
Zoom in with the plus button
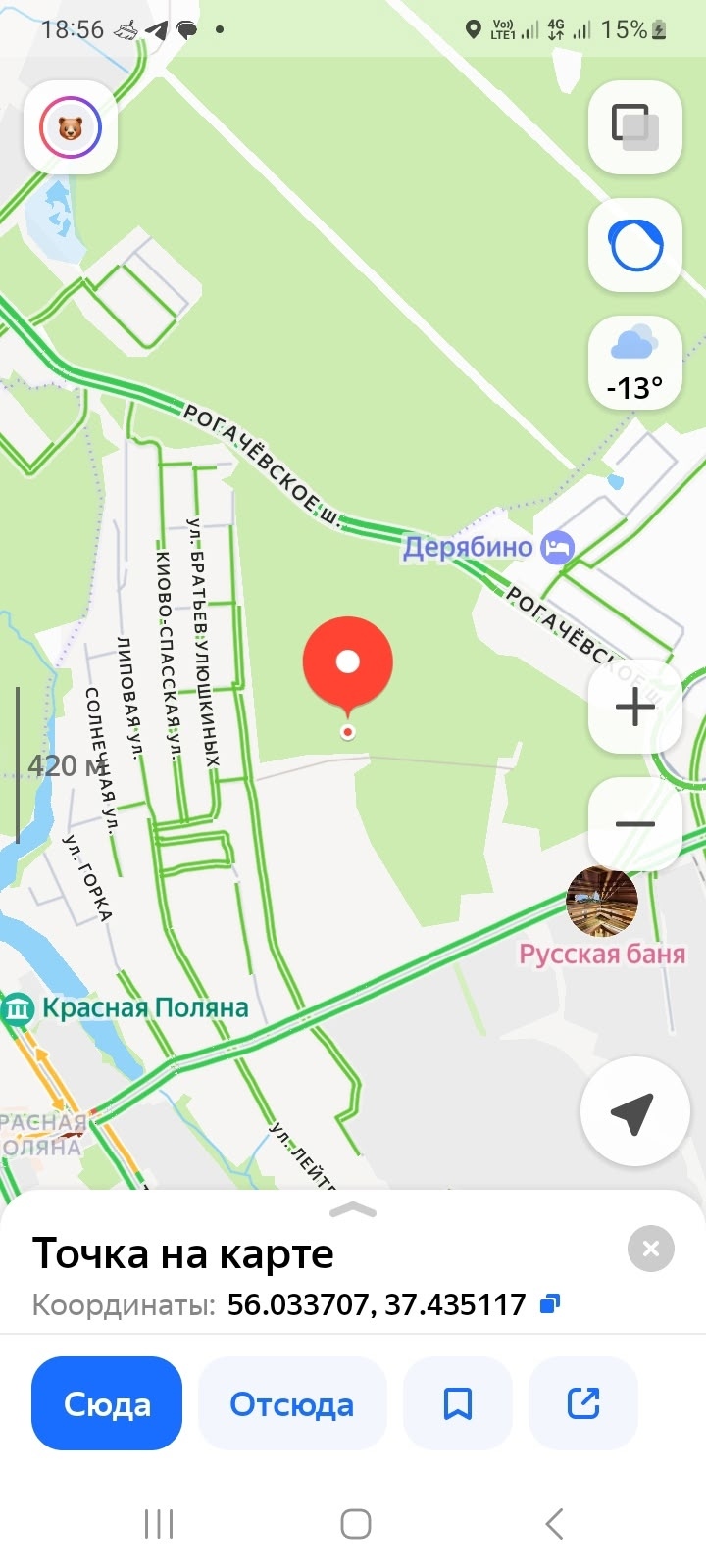[634, 707]
